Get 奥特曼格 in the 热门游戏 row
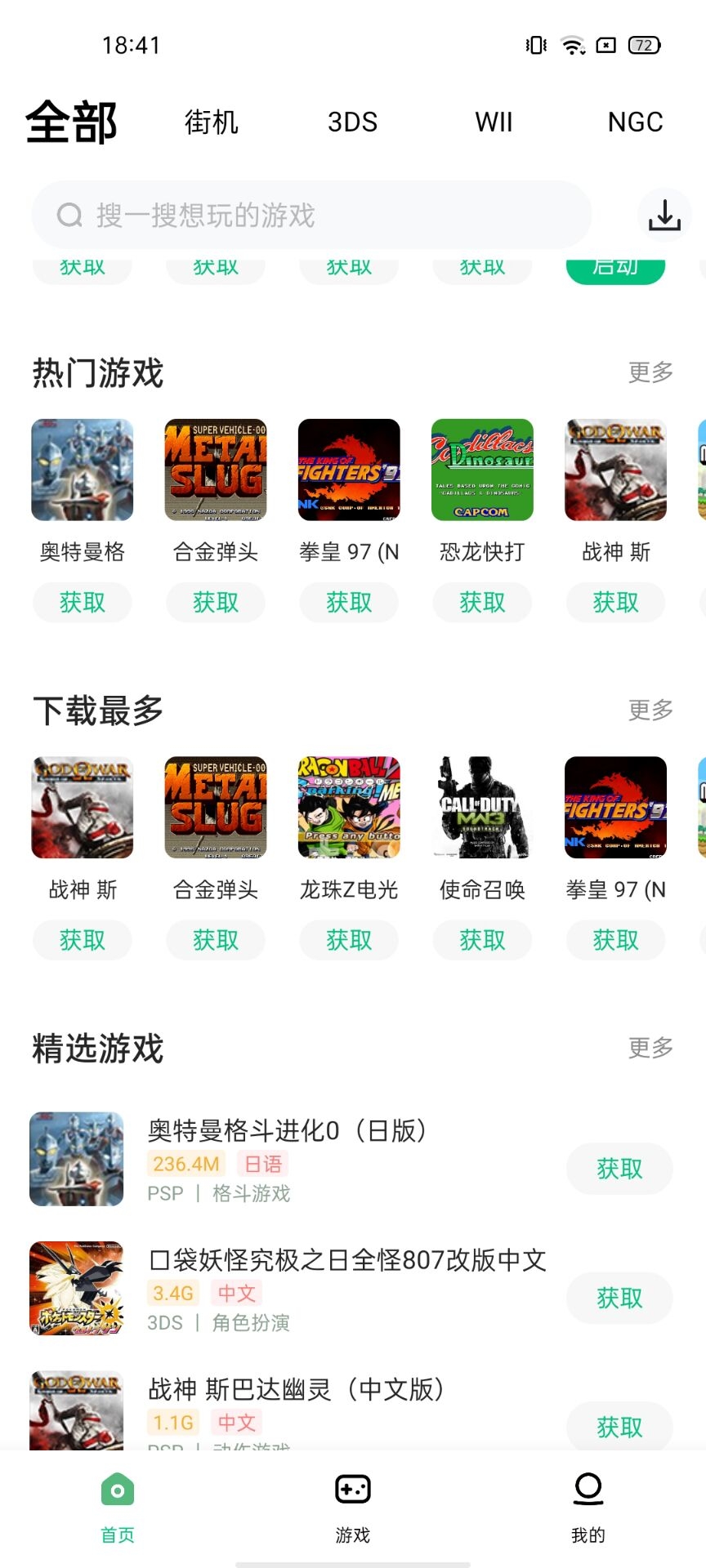Viewport: 706px width, 1568px height. click(x=83, y=603)
